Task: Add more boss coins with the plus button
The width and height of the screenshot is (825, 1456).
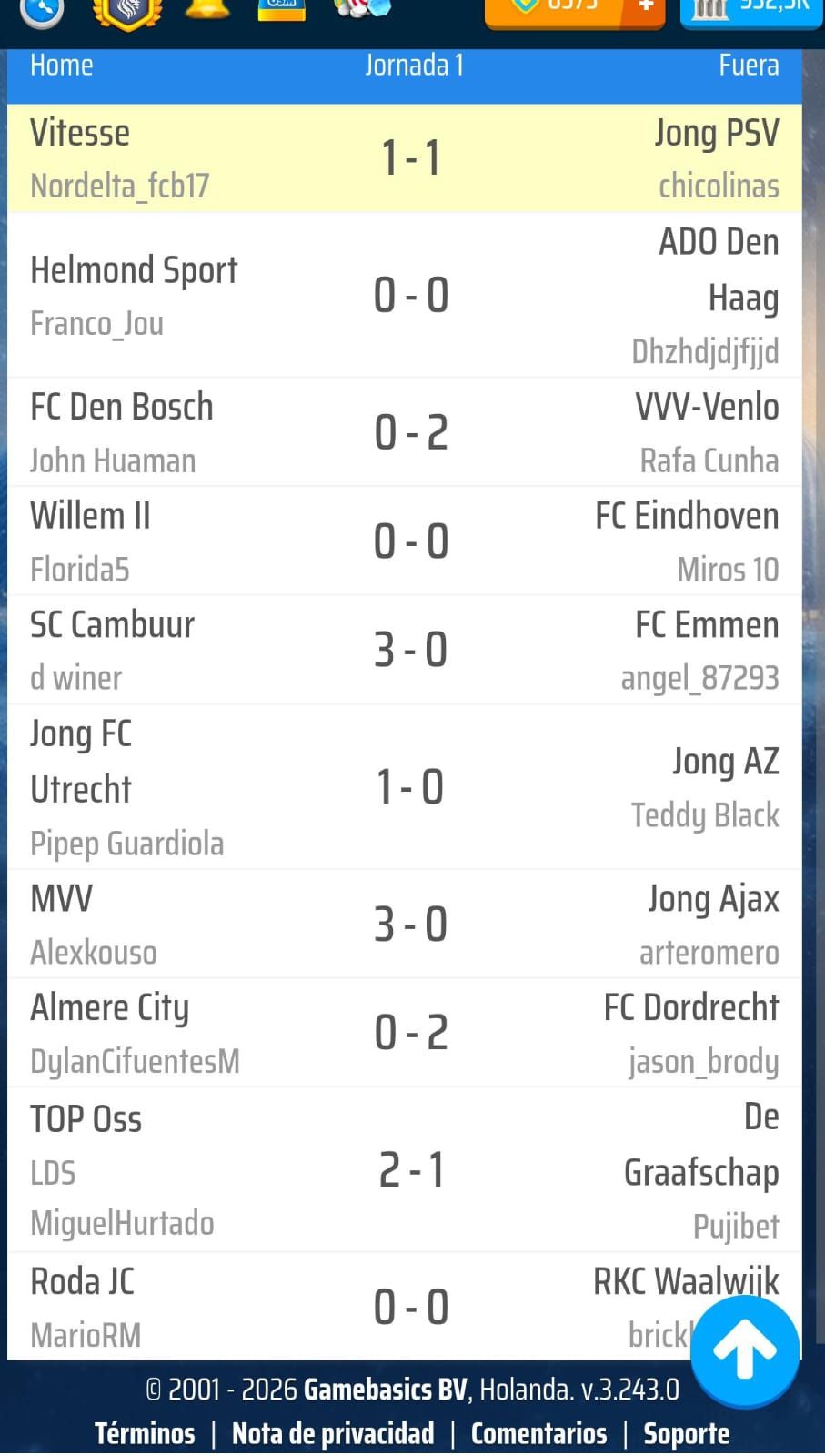Action: [x=645, y=7]
